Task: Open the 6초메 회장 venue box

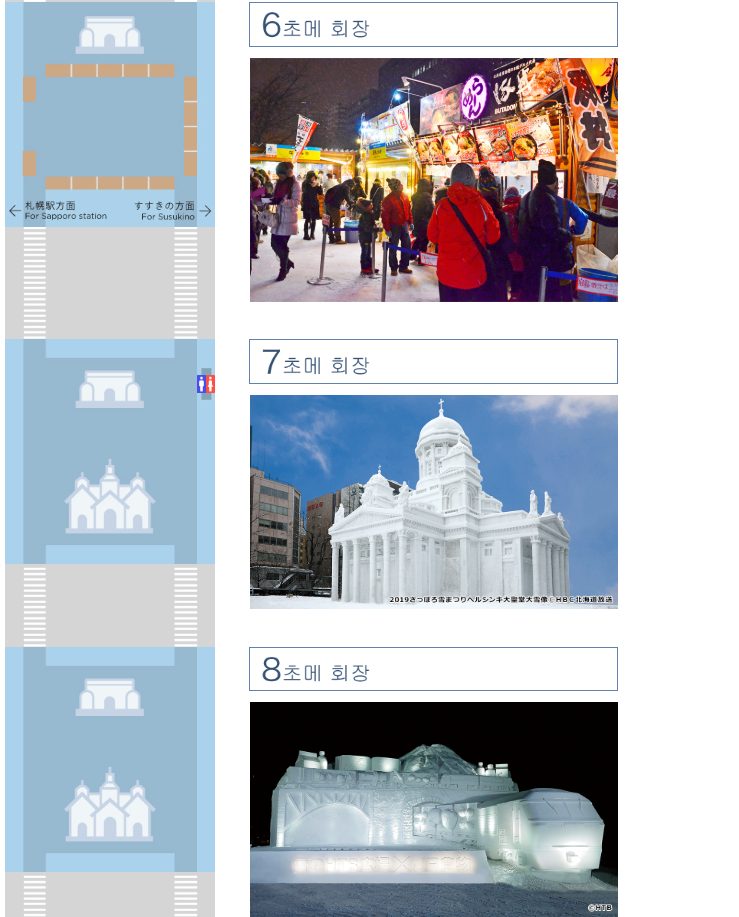Action: 433,25
